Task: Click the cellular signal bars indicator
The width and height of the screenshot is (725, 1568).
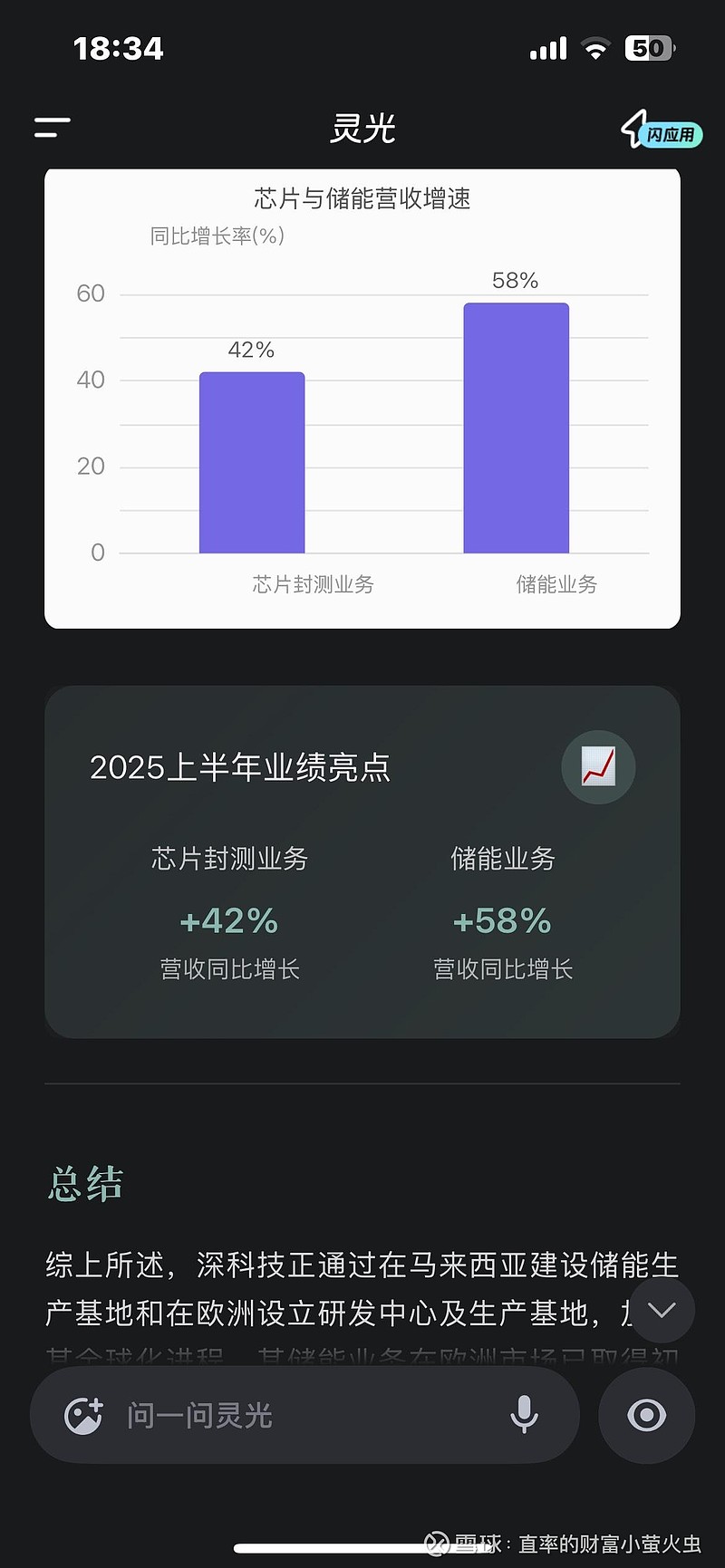Action: pos(547,47)
